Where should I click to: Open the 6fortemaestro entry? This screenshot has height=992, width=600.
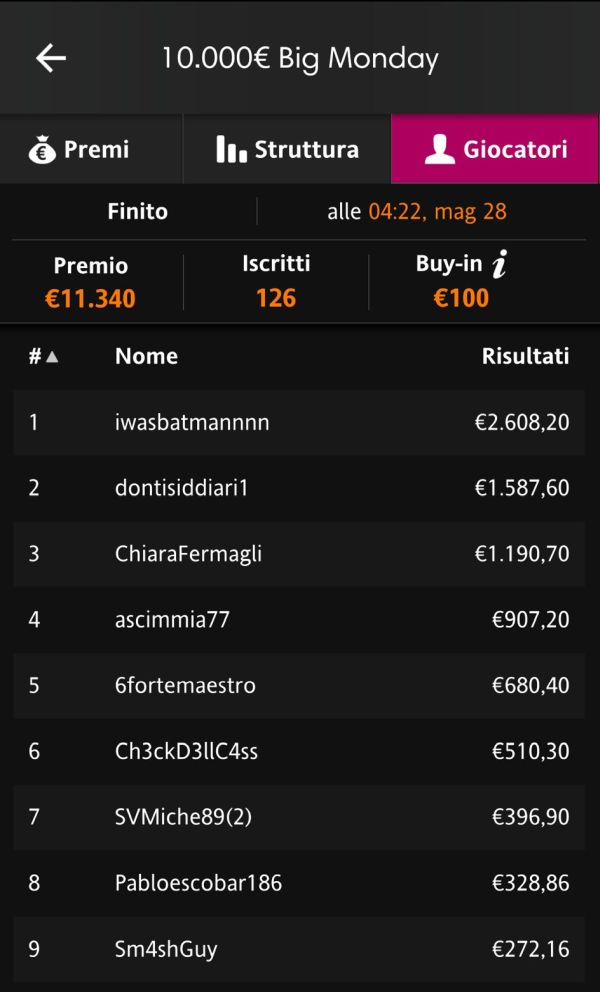pyautogui.click(x=299, y=685)
